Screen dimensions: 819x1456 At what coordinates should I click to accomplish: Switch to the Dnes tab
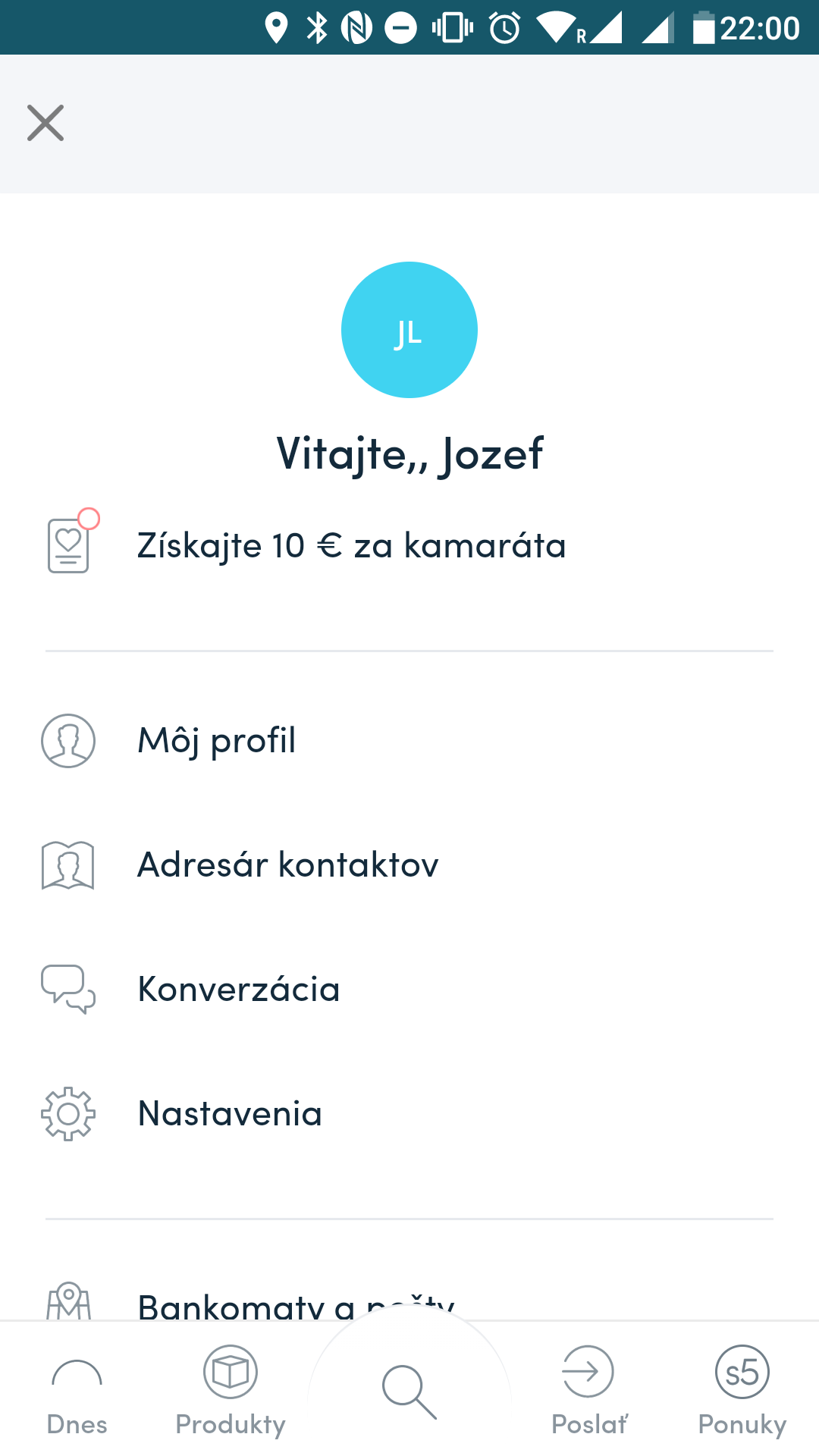77,1392
